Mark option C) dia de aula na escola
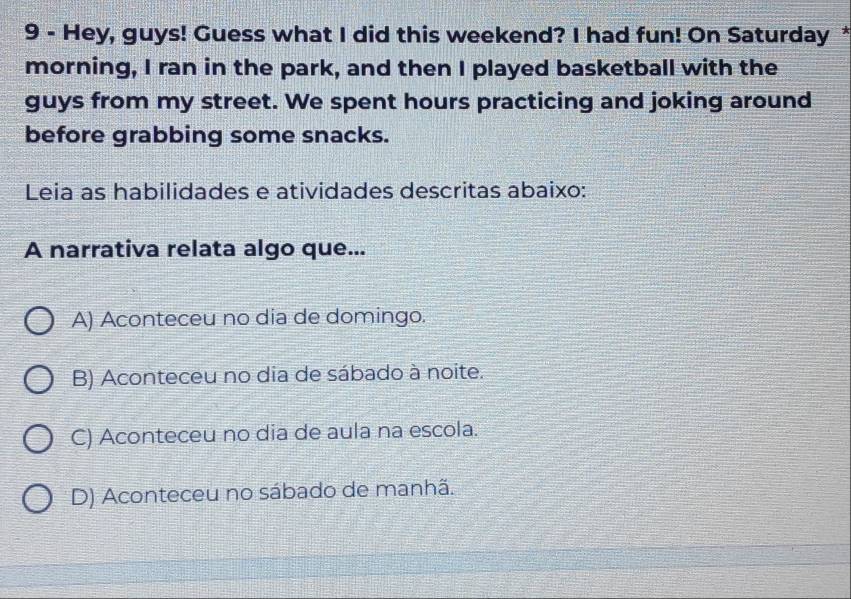This screenshot has height=599, width=851. click(x=39, y=440)
